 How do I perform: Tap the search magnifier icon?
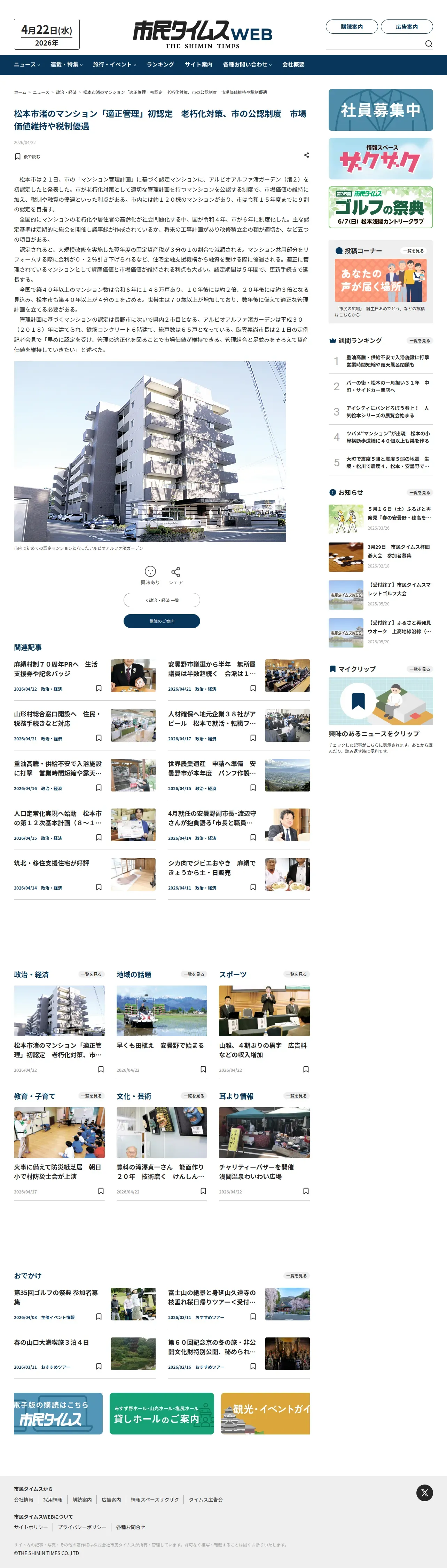coord(428,44)
